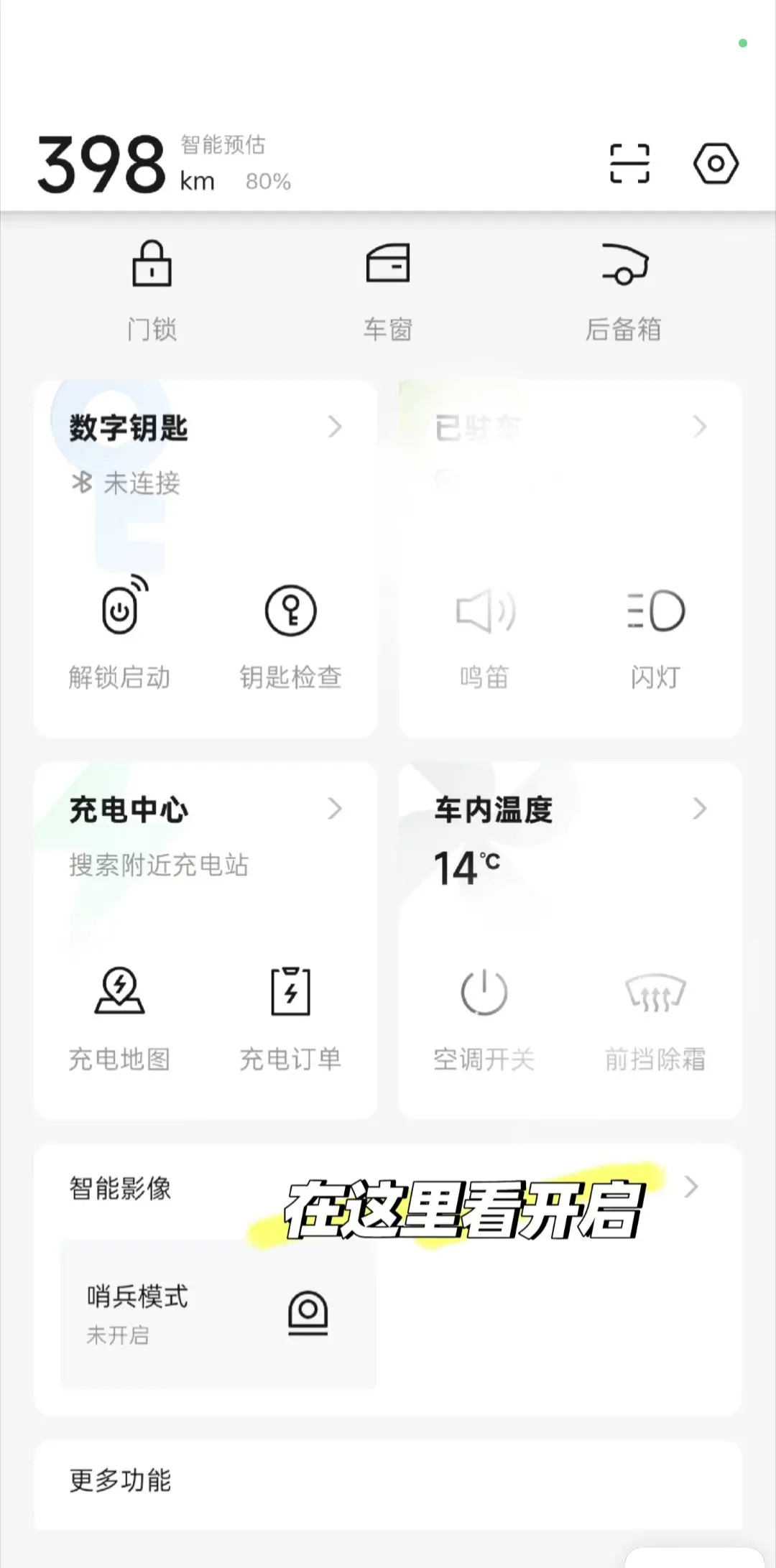Open the 充电中心 charging center
Viewport: 776px width, 1568px height.
pyautogui.click(x=205, y=809)
